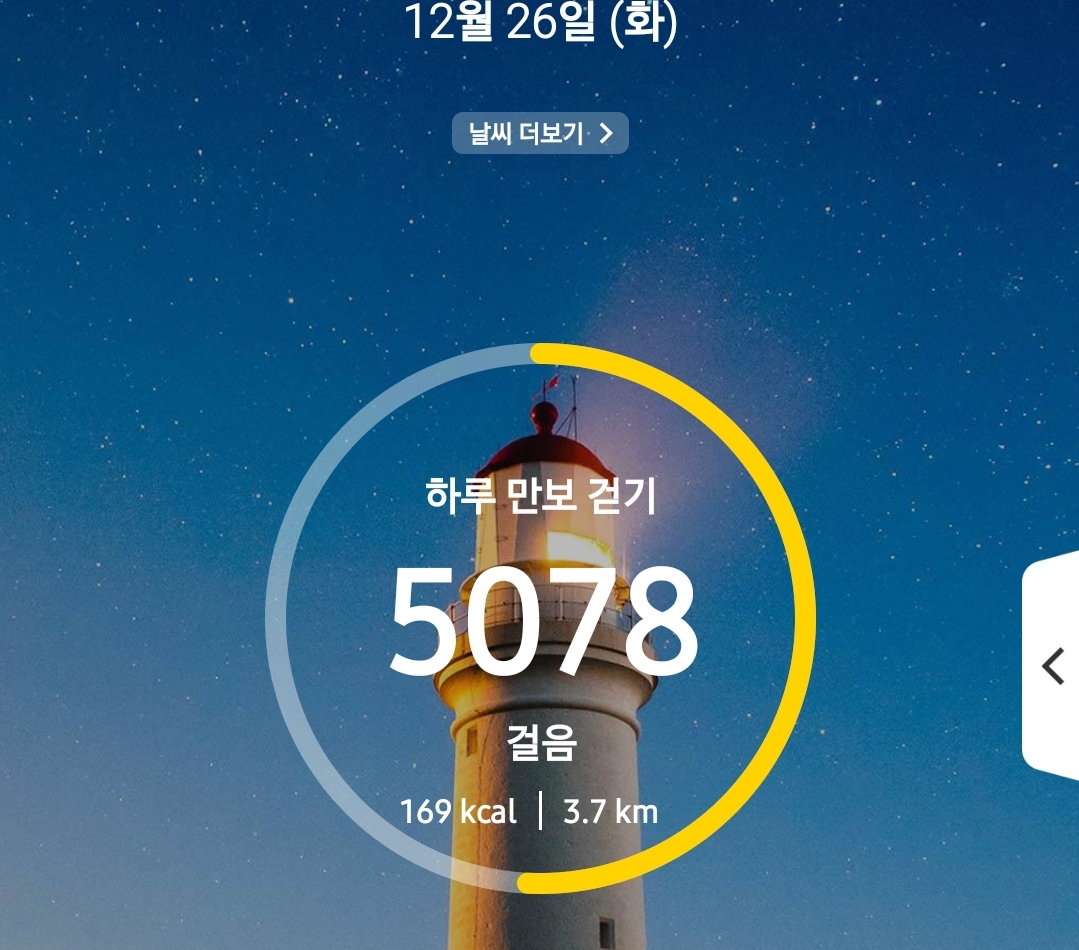The height and width of the screenshot is (950, 1079).
Task: Open 날씨 더보기 for more weather
Action: [x=540, y=134]
